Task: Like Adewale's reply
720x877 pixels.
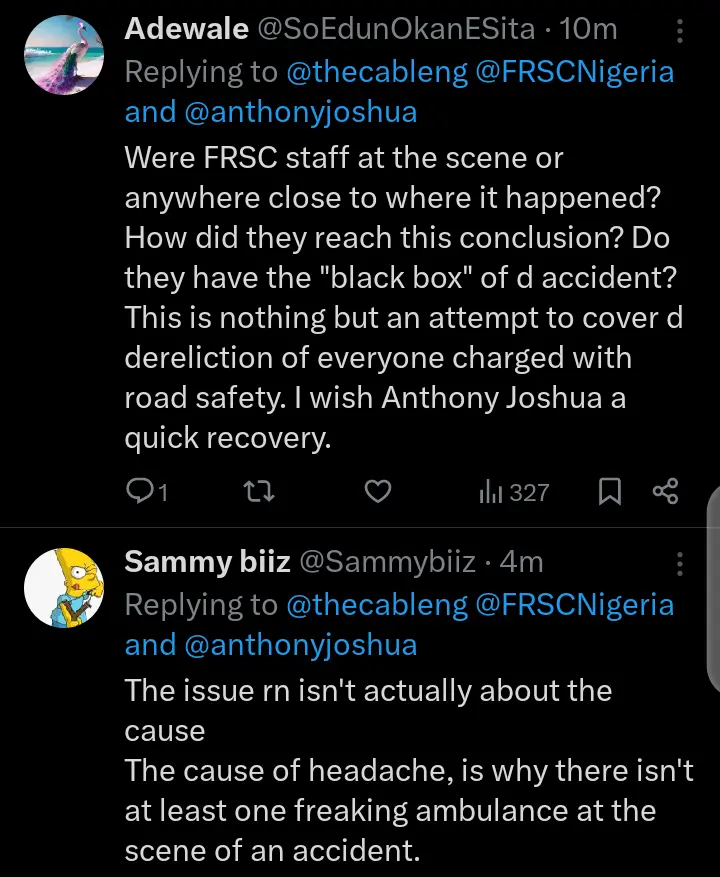Action: click(x=376, y=491)
